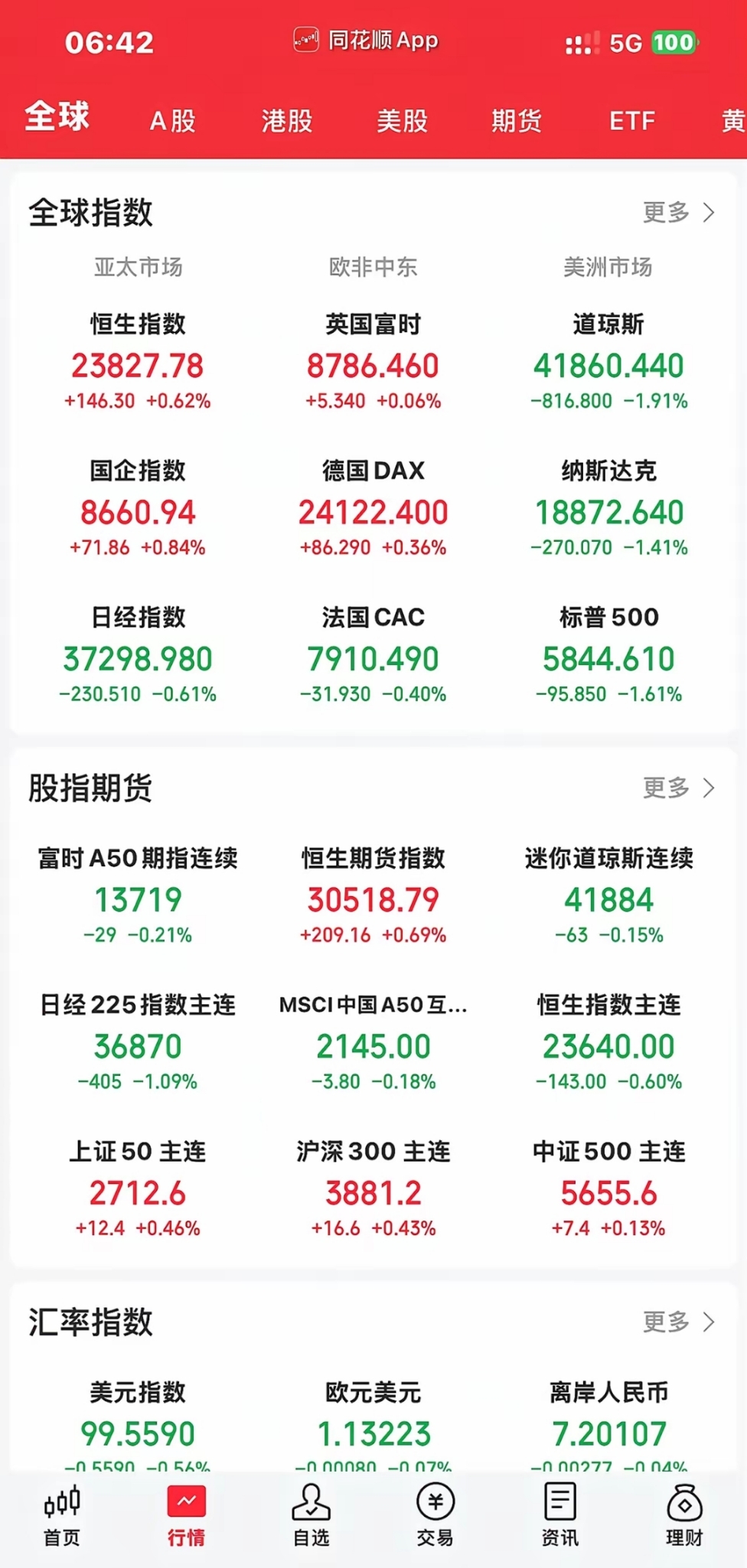View 沪深300主连 futures quote
Image resolution: width=747 pixels, height=1568 pixels.
point(373,1188)
